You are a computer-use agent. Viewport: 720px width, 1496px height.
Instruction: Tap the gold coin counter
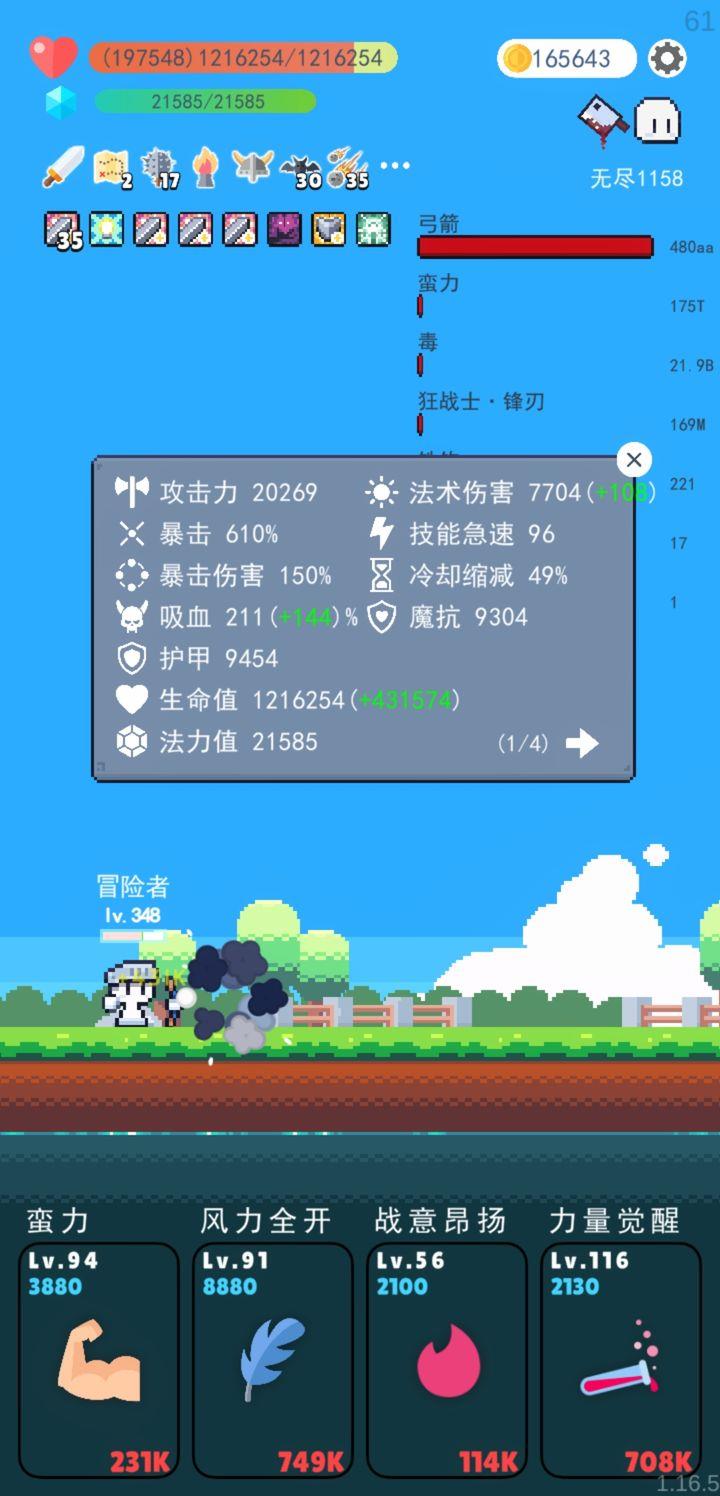pyautogui.click(x=566, y=59)
